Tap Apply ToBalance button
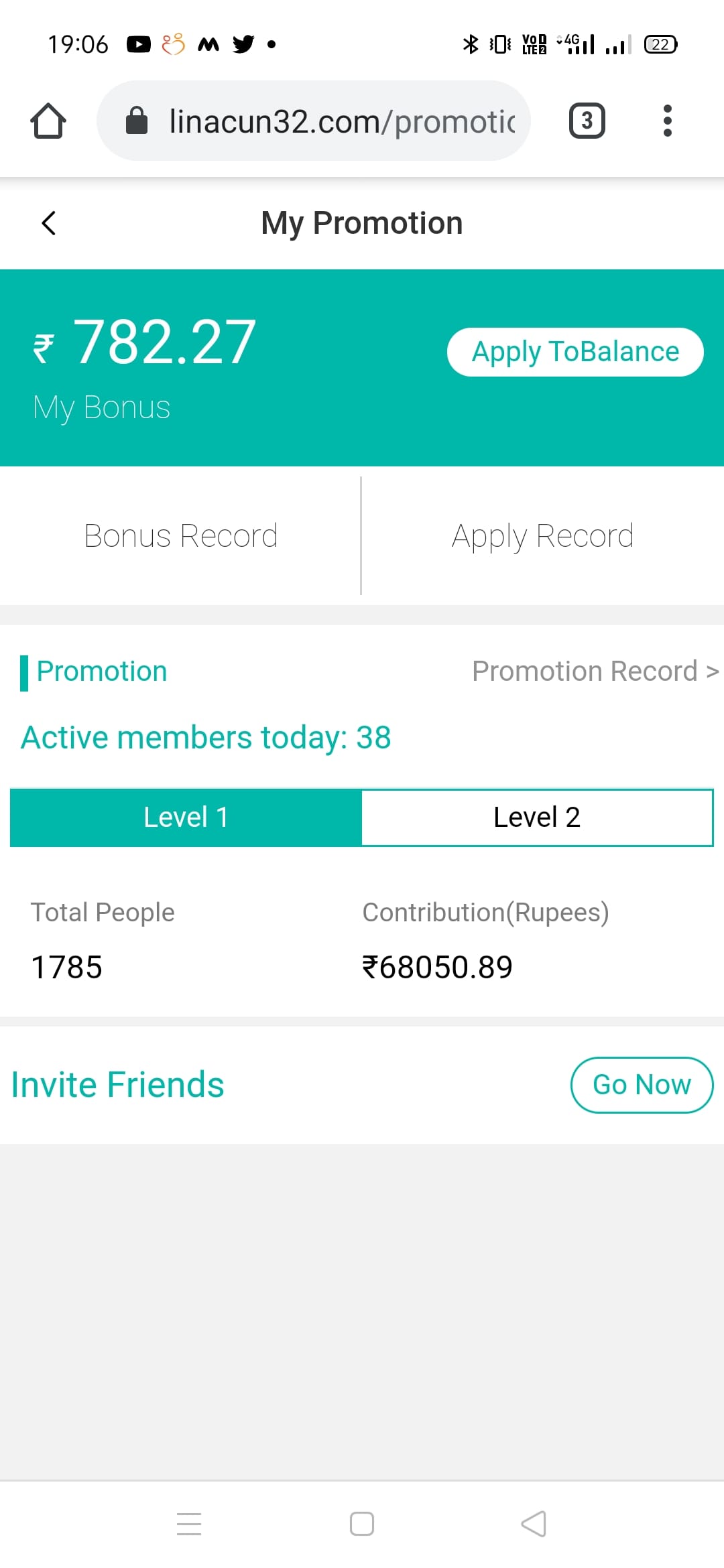 [575, 352]
